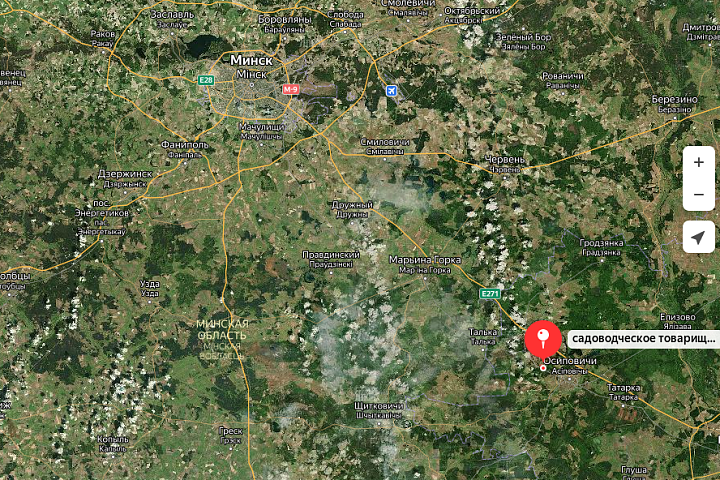Center map on my location

click(x=698, y=237)
